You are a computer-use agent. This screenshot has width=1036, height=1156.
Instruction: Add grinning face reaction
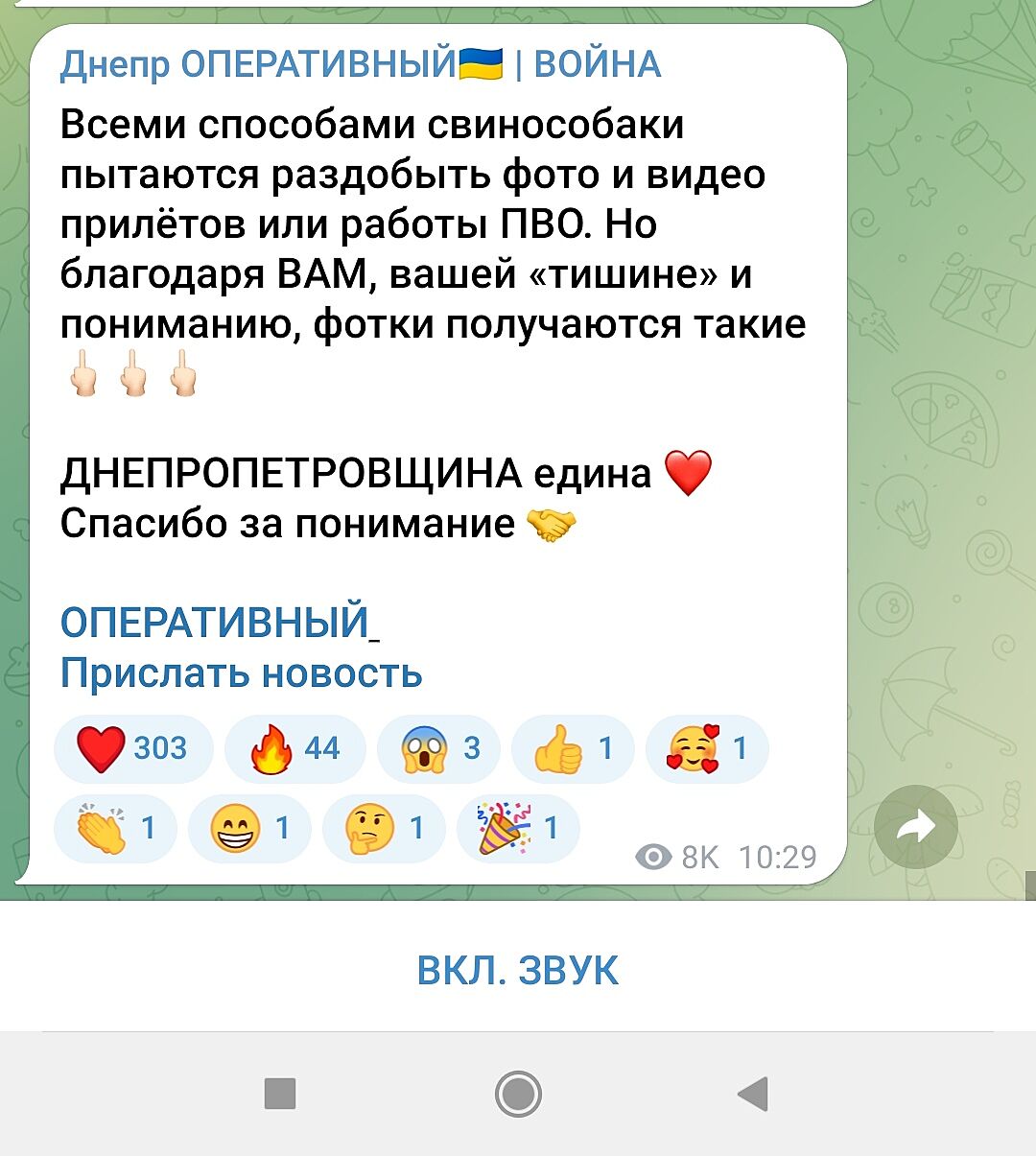click(249, 828)
